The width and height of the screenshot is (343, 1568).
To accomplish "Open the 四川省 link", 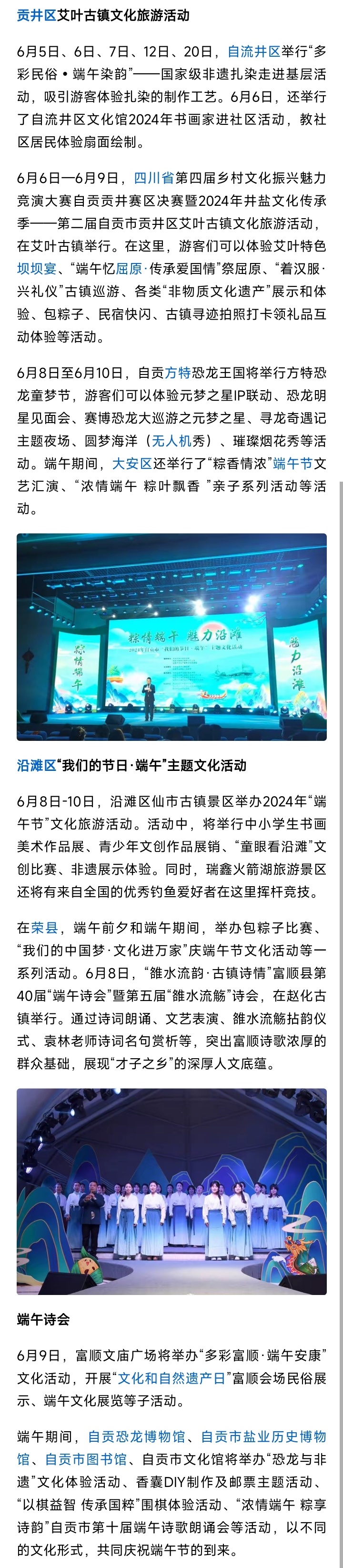I will [x=154, y=178].
